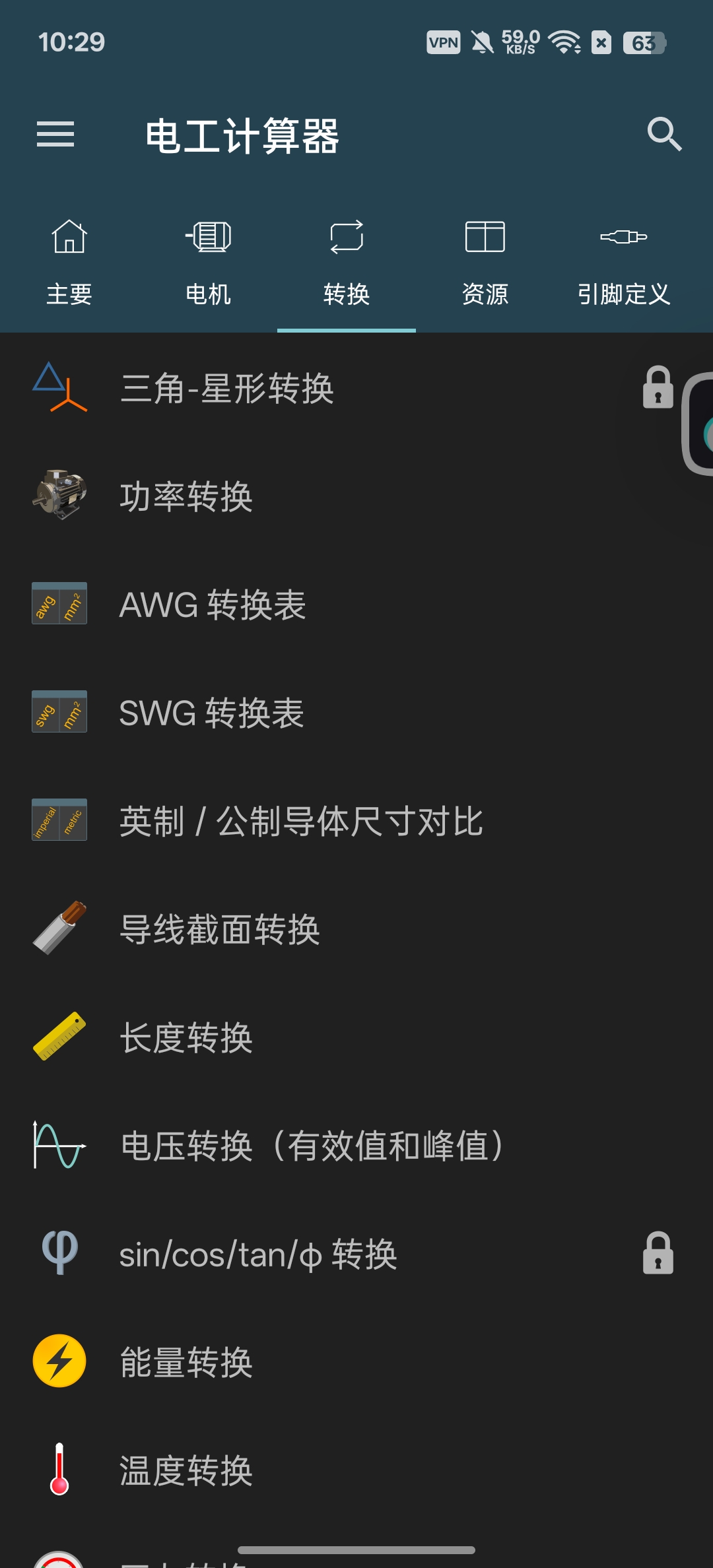Tap sin/cos/tan/φ 转换 row
The image size is (713, 1568).
tap(356, 1254)
